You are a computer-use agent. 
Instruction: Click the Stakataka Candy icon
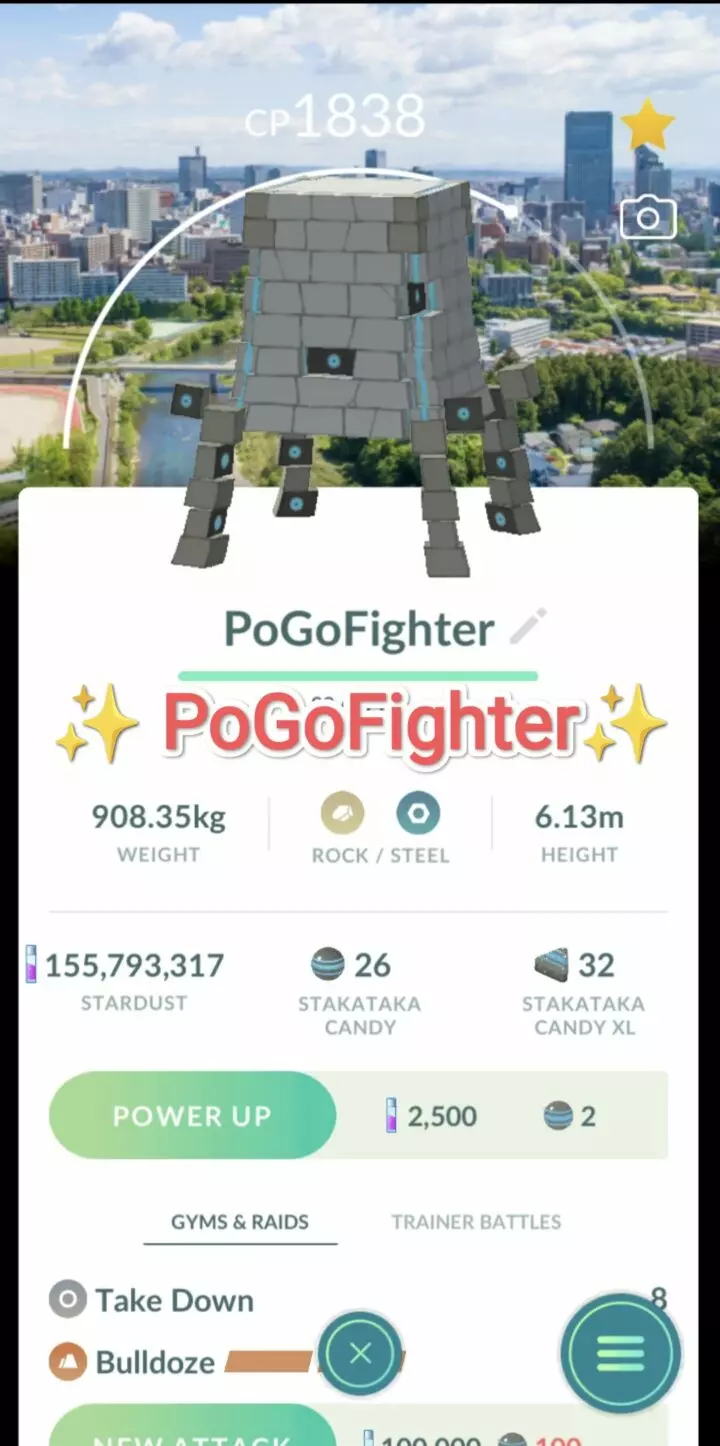pyautogui.click(x=328, y=964)
